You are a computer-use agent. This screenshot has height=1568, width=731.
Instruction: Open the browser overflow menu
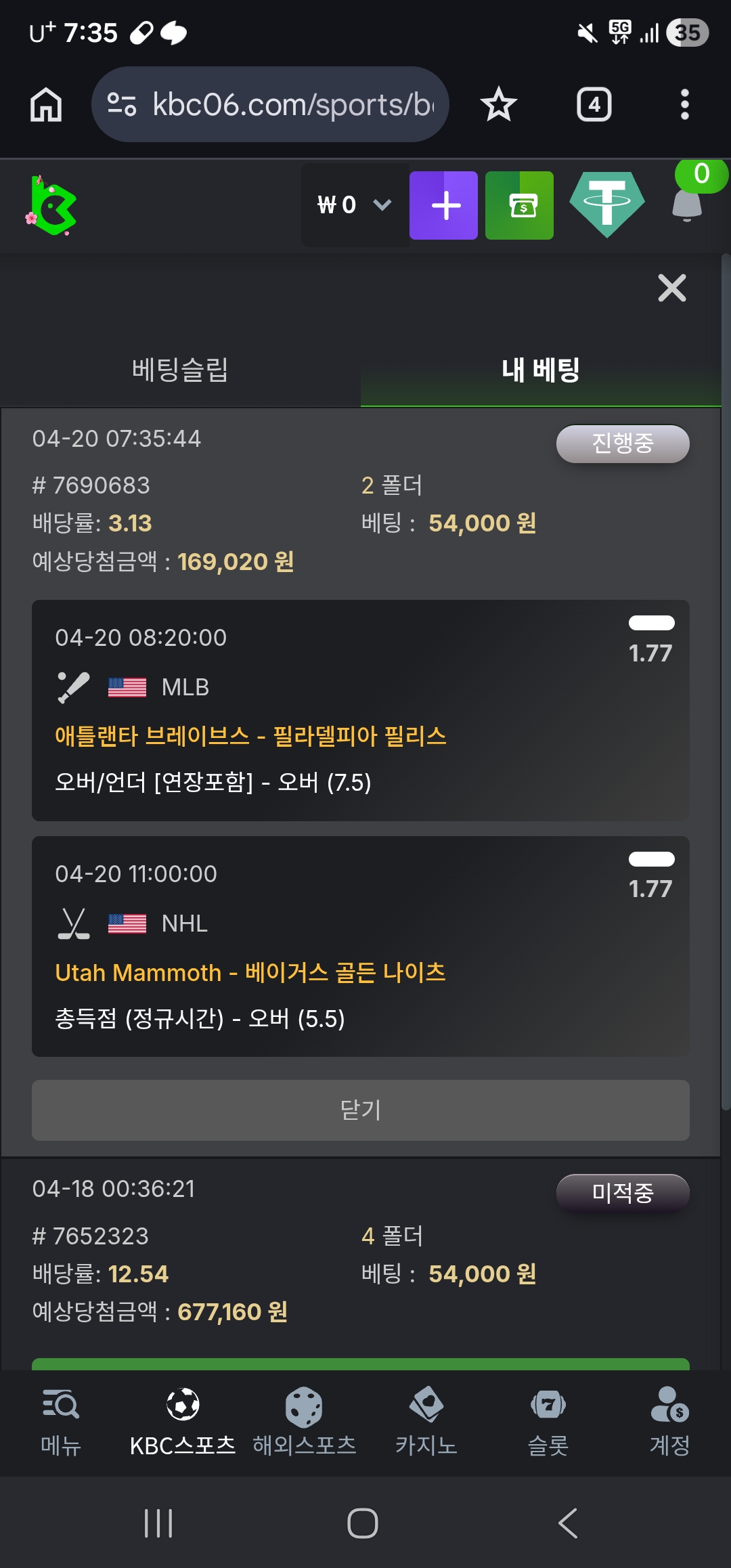(684, 105)
